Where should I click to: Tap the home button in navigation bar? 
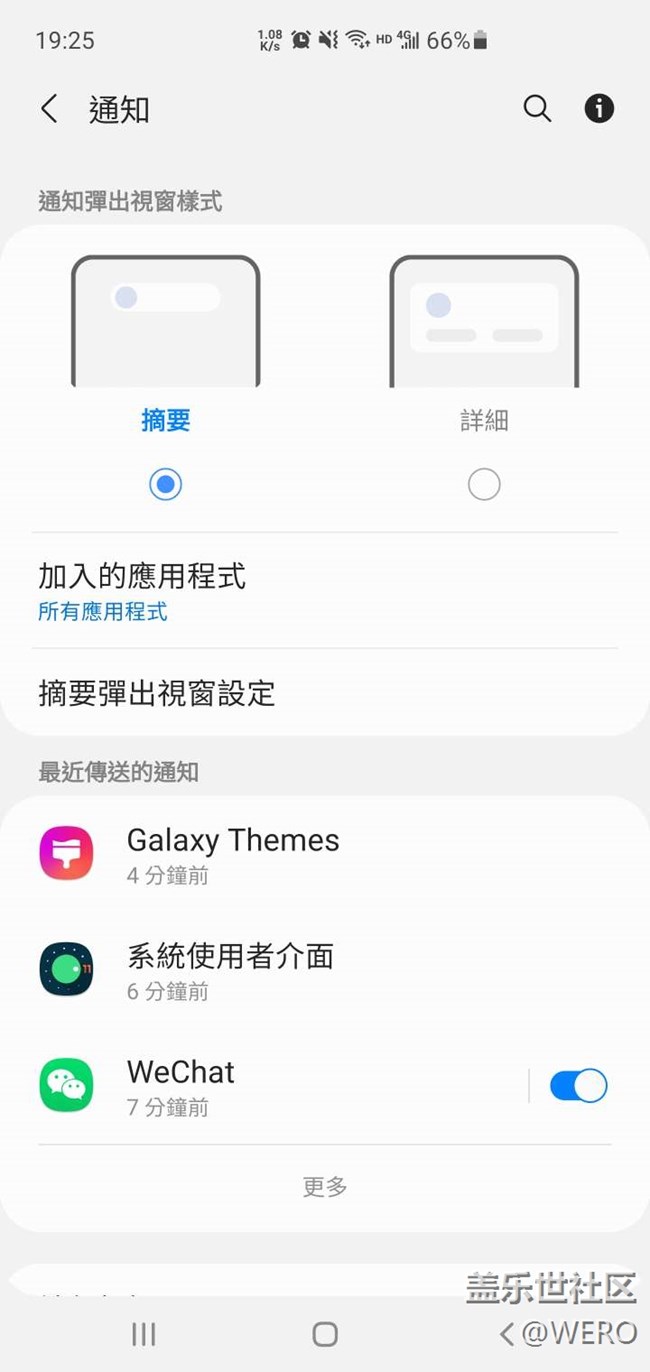click(325, 1334)
